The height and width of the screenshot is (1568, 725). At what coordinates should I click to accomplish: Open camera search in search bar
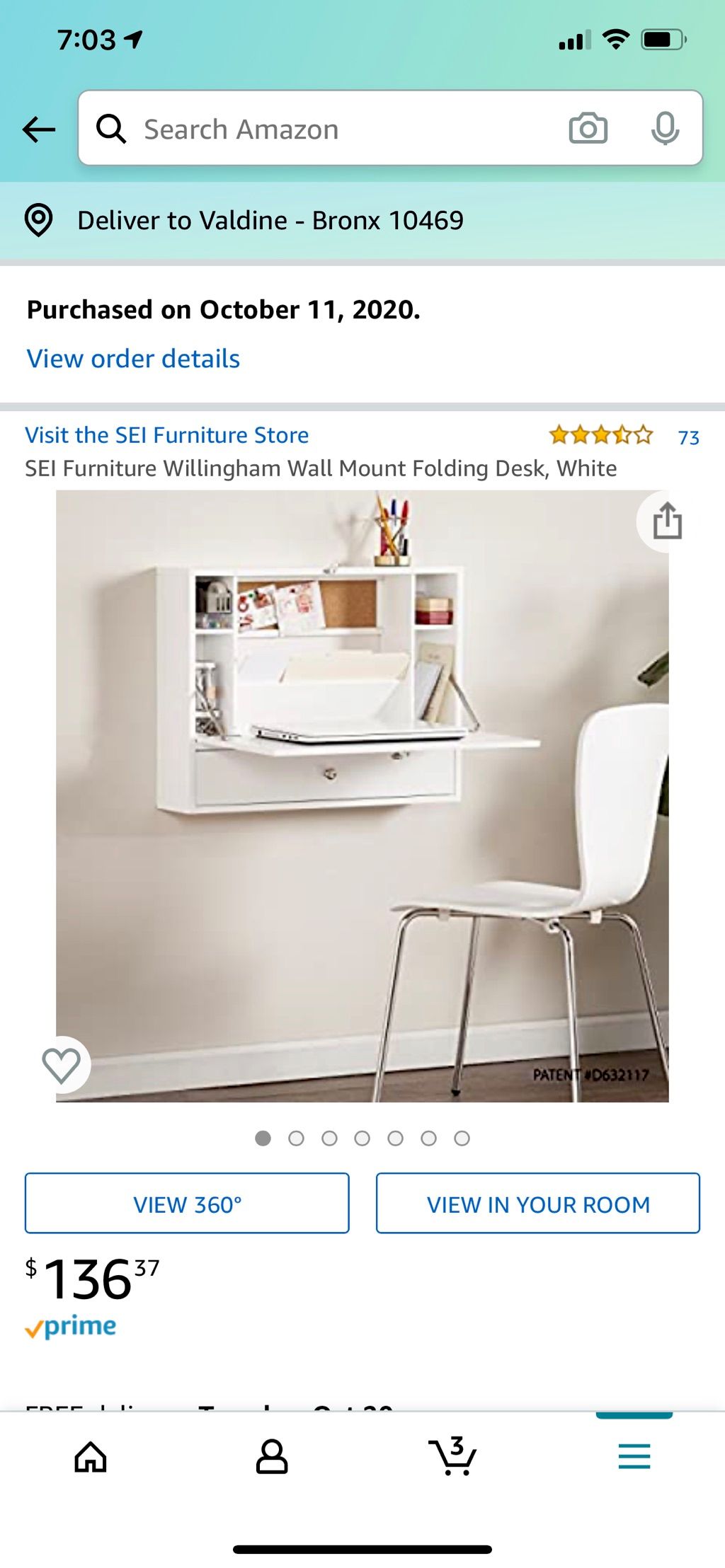click(x=588, y=129)
